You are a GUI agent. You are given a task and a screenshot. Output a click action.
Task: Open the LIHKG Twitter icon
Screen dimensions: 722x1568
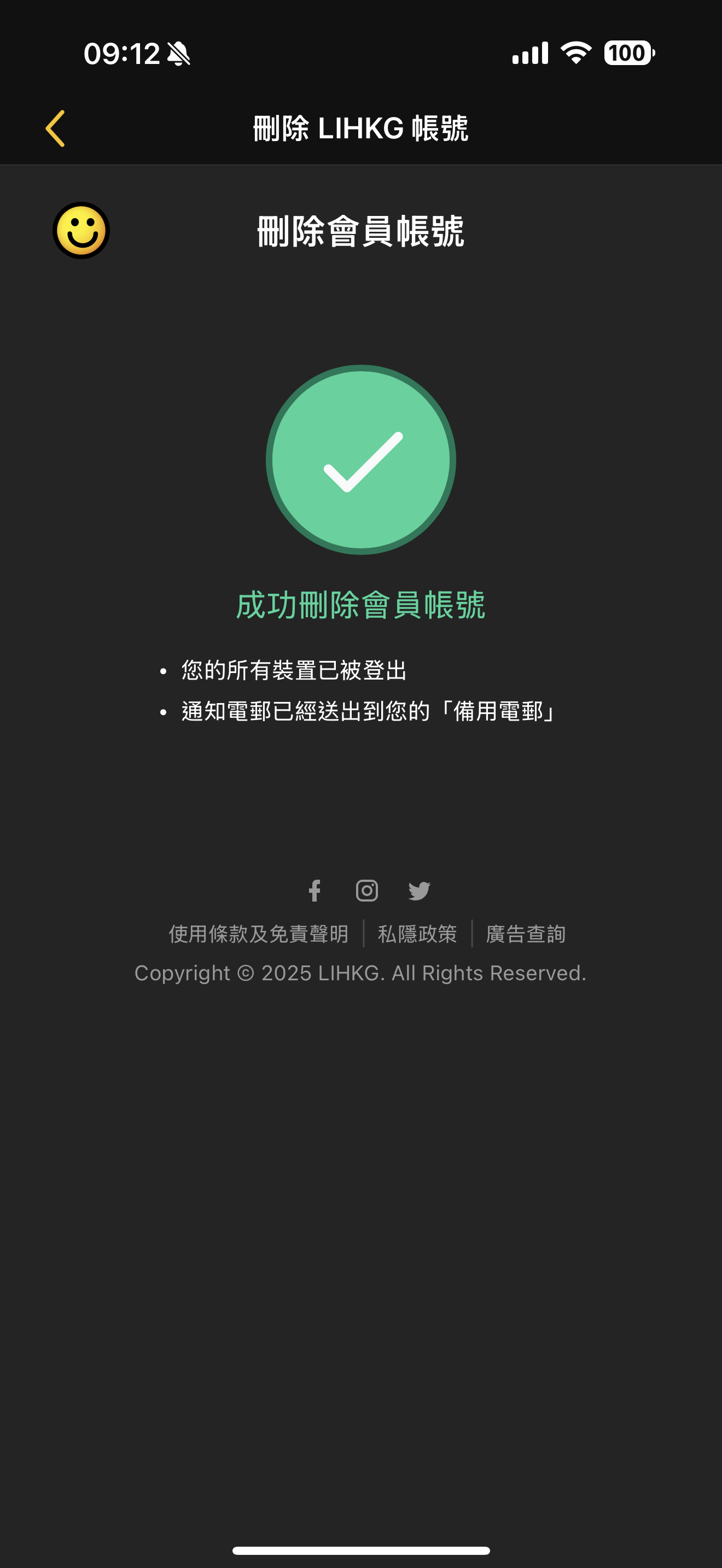(419, 891)
